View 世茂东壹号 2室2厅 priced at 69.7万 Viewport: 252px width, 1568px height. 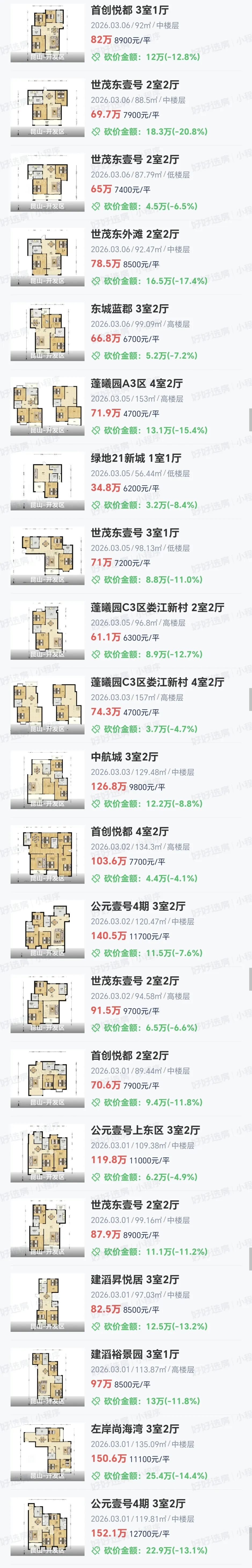[134, 85]
